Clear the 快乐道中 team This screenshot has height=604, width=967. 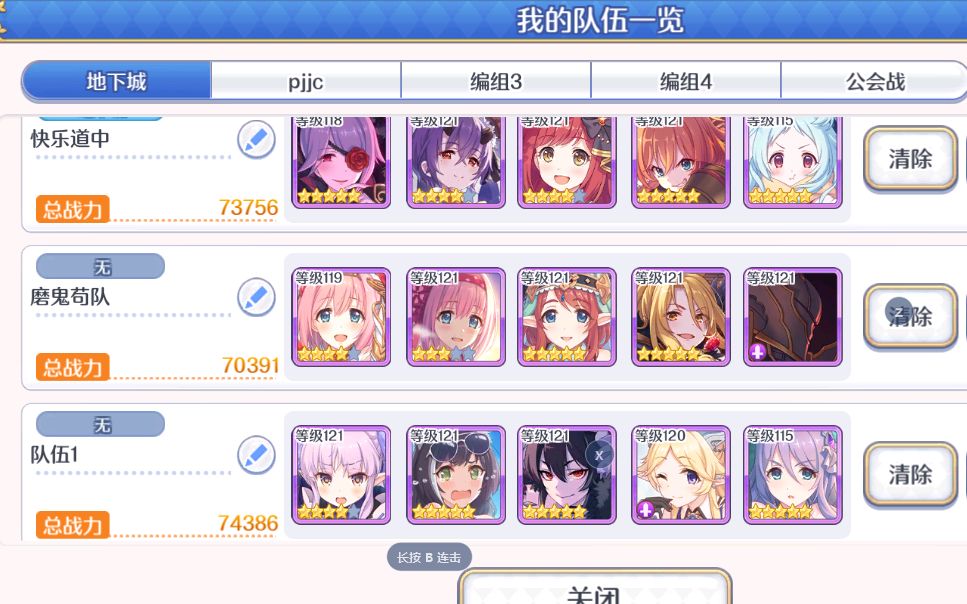(910, 158)
